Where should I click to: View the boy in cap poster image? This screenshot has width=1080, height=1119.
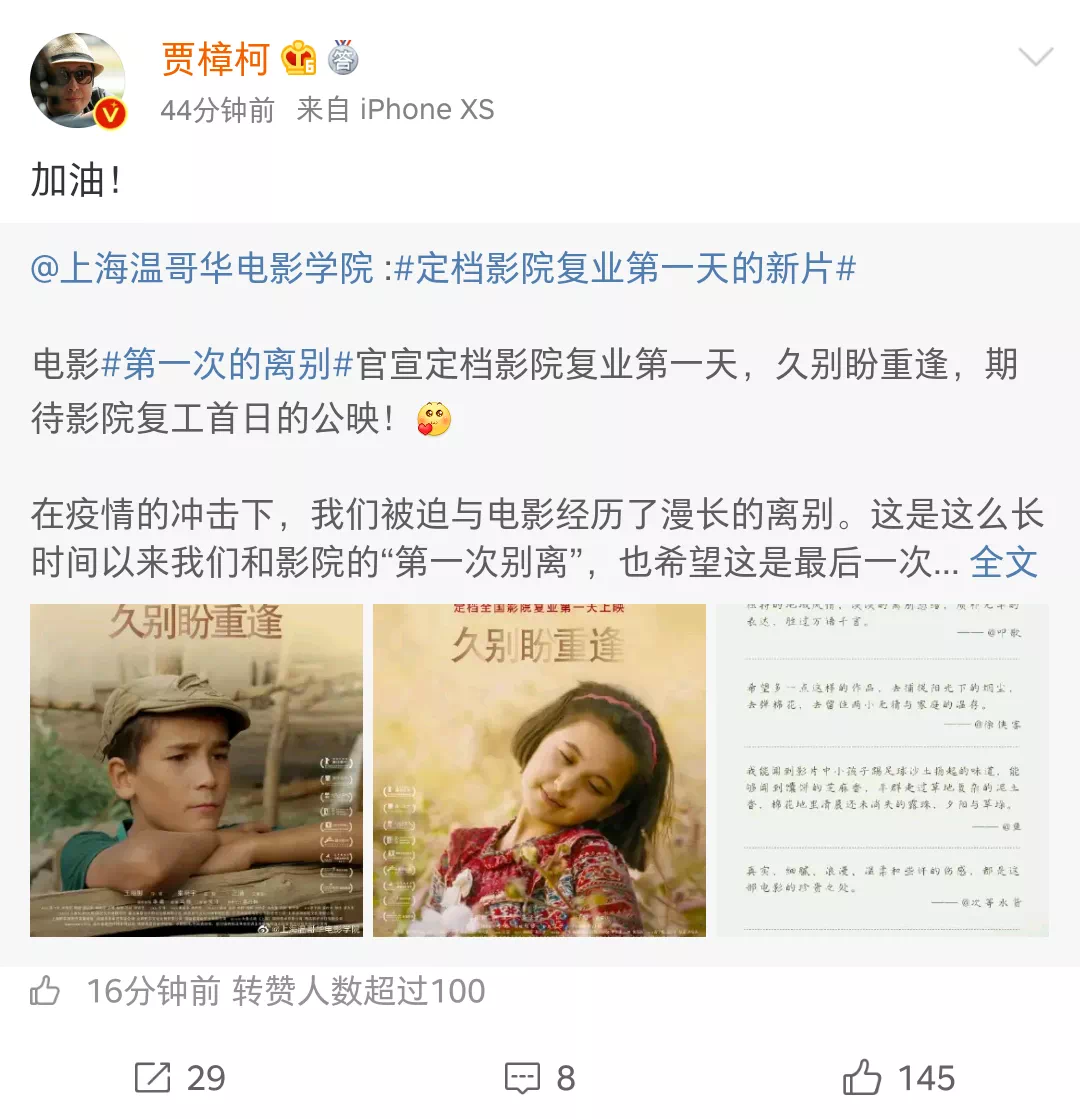(197, 770)
